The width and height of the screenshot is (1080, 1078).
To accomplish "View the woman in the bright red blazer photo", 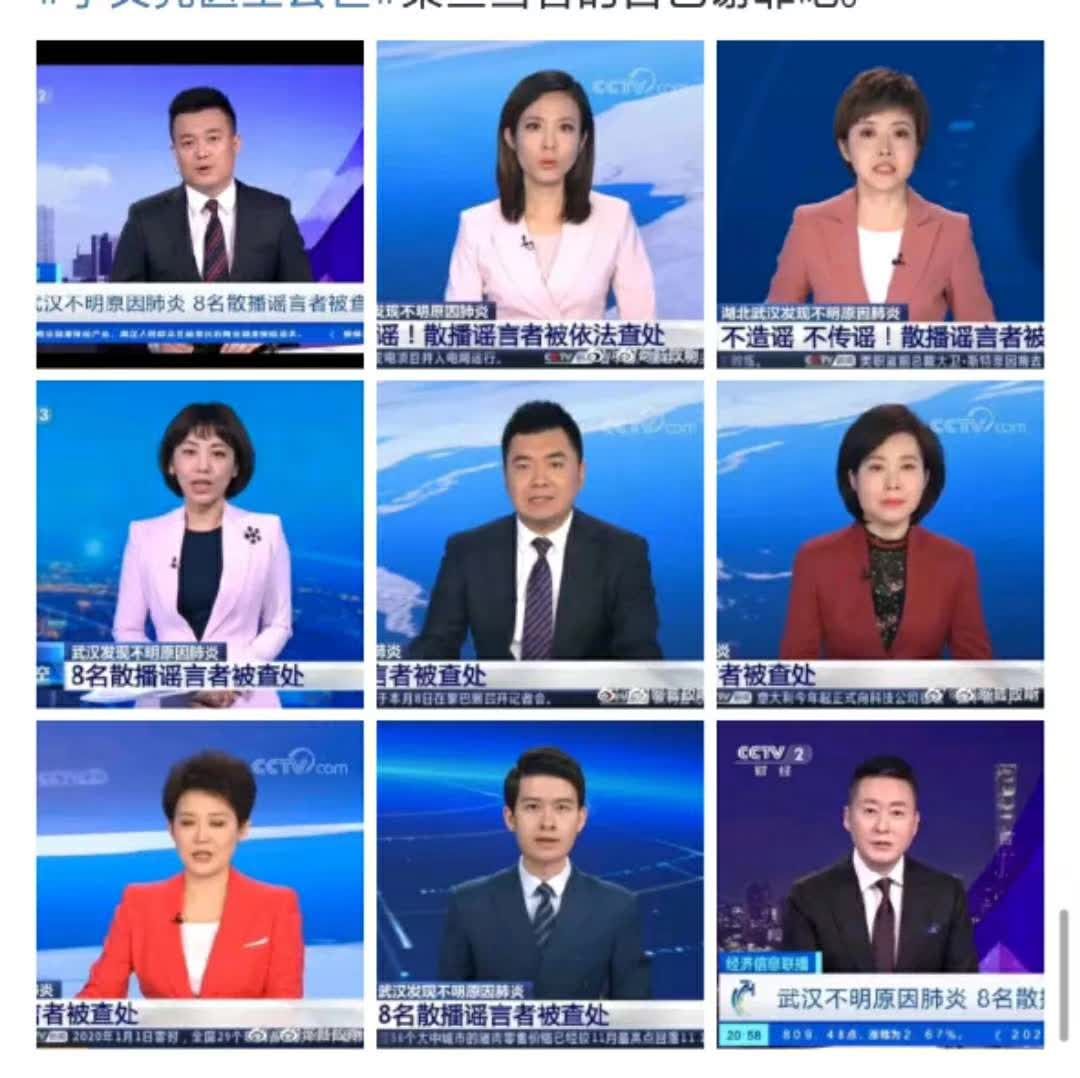I will point(200,884).
